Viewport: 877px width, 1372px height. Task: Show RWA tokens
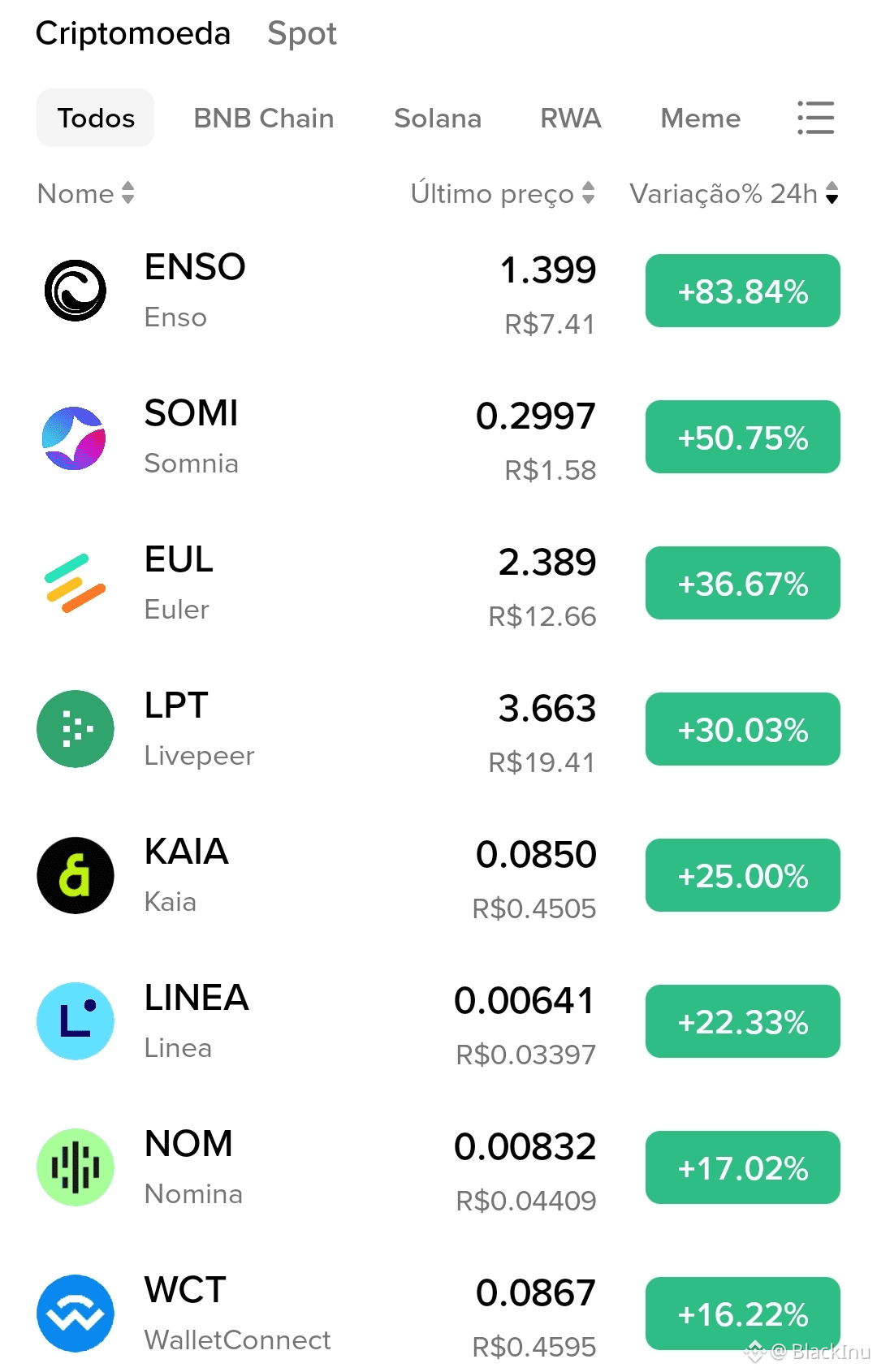pos(570,118)
